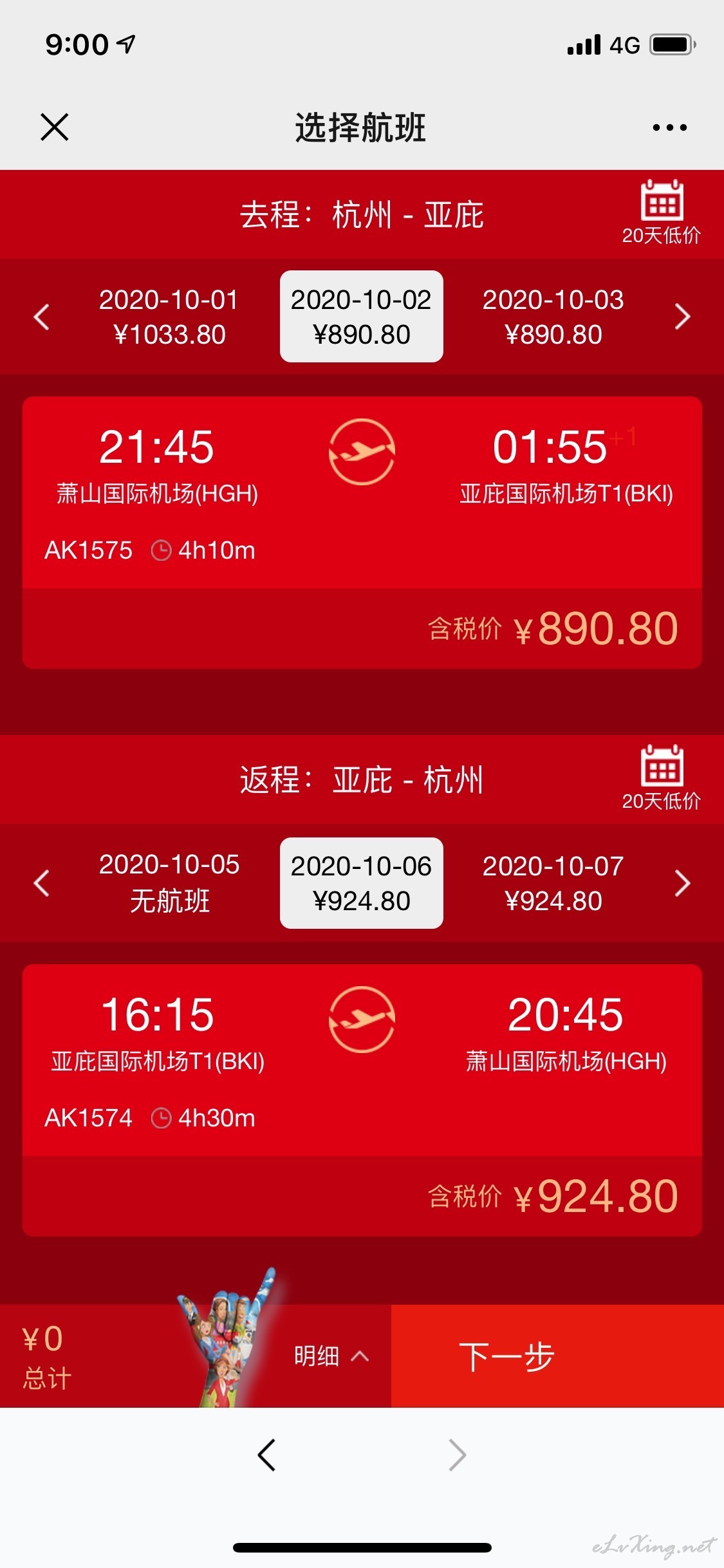Select outbound date 2020-10-01

[169, 317]
